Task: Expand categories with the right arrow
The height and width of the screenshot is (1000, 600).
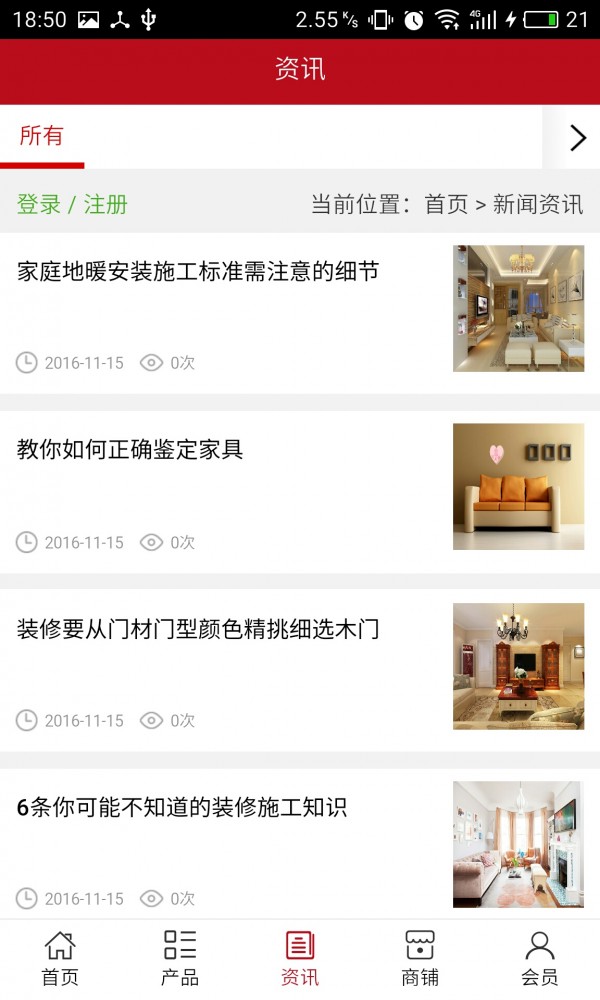Action: [x=577, y=138]
